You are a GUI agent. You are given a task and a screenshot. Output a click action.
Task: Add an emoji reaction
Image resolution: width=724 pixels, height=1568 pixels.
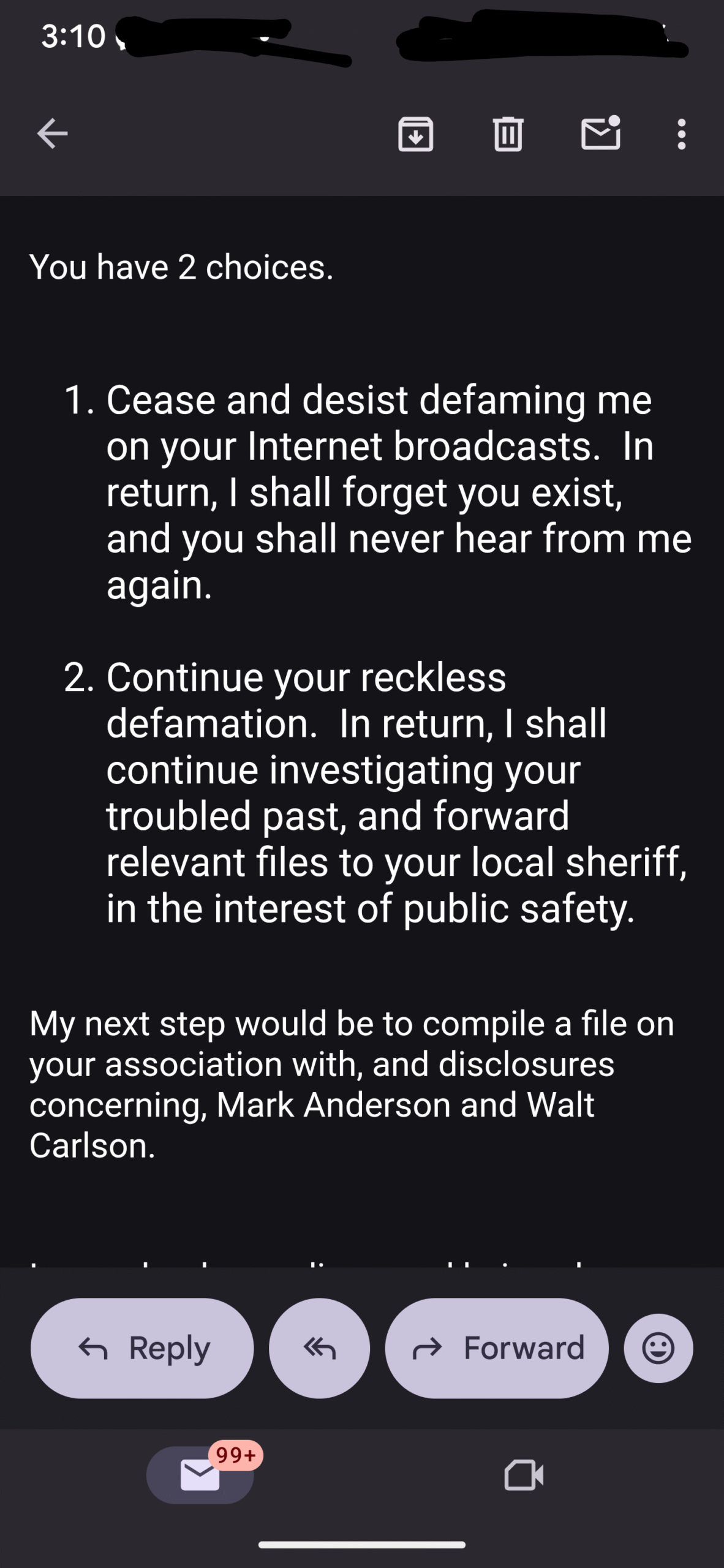[658, 1348]
